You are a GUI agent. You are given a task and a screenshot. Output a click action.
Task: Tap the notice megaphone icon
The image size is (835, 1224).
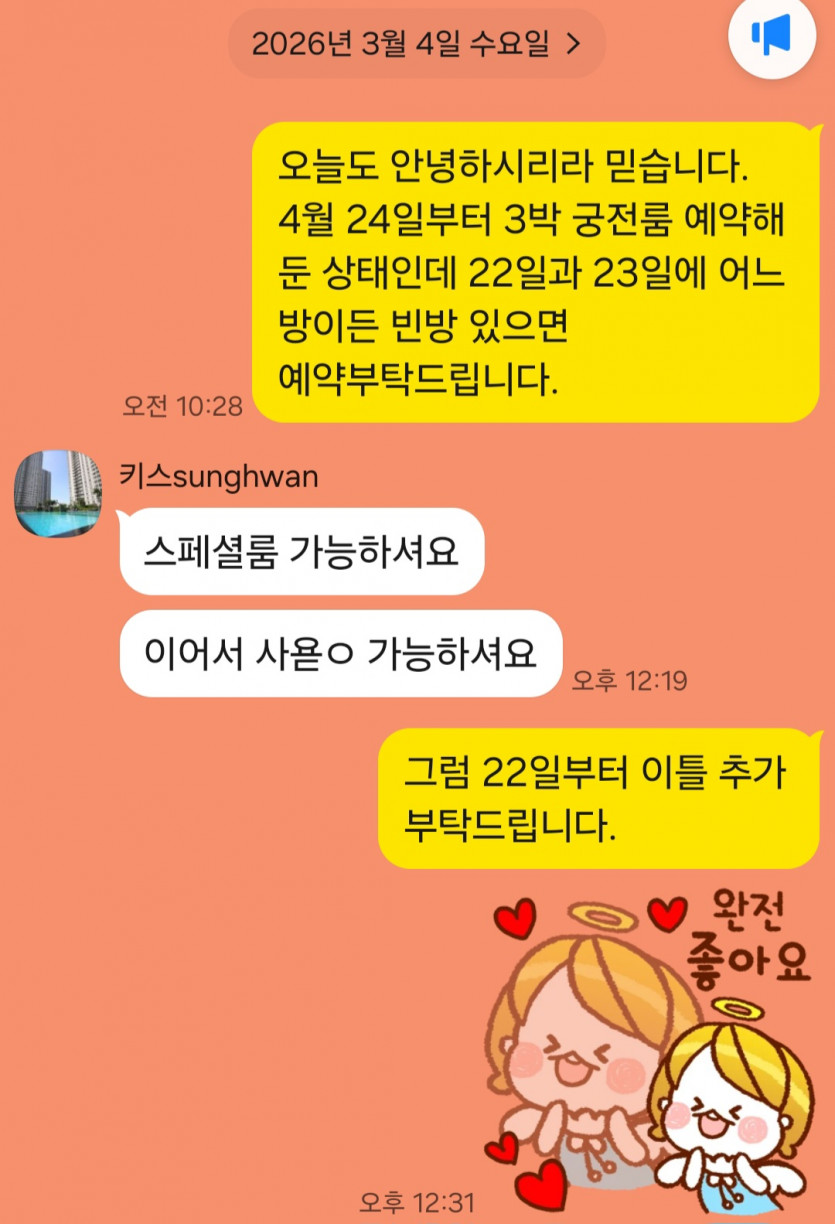(x=772, y=35)
